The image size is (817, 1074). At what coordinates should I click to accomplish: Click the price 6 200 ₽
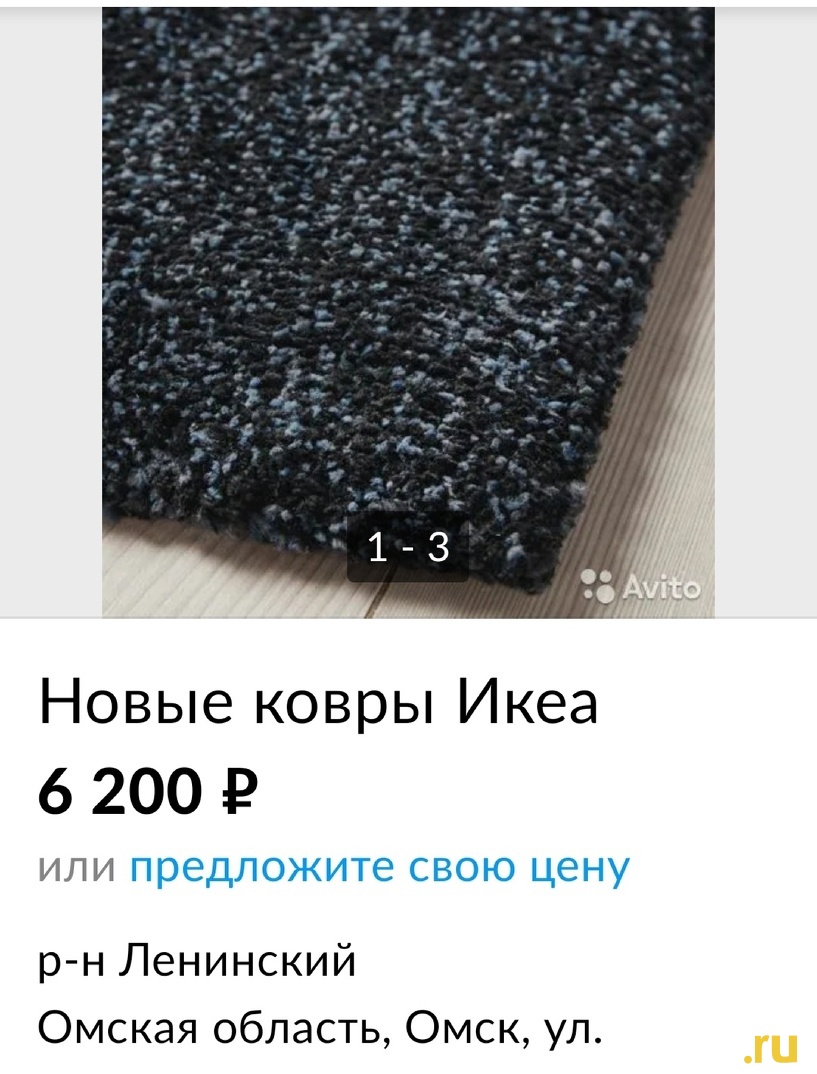(145, 789)
